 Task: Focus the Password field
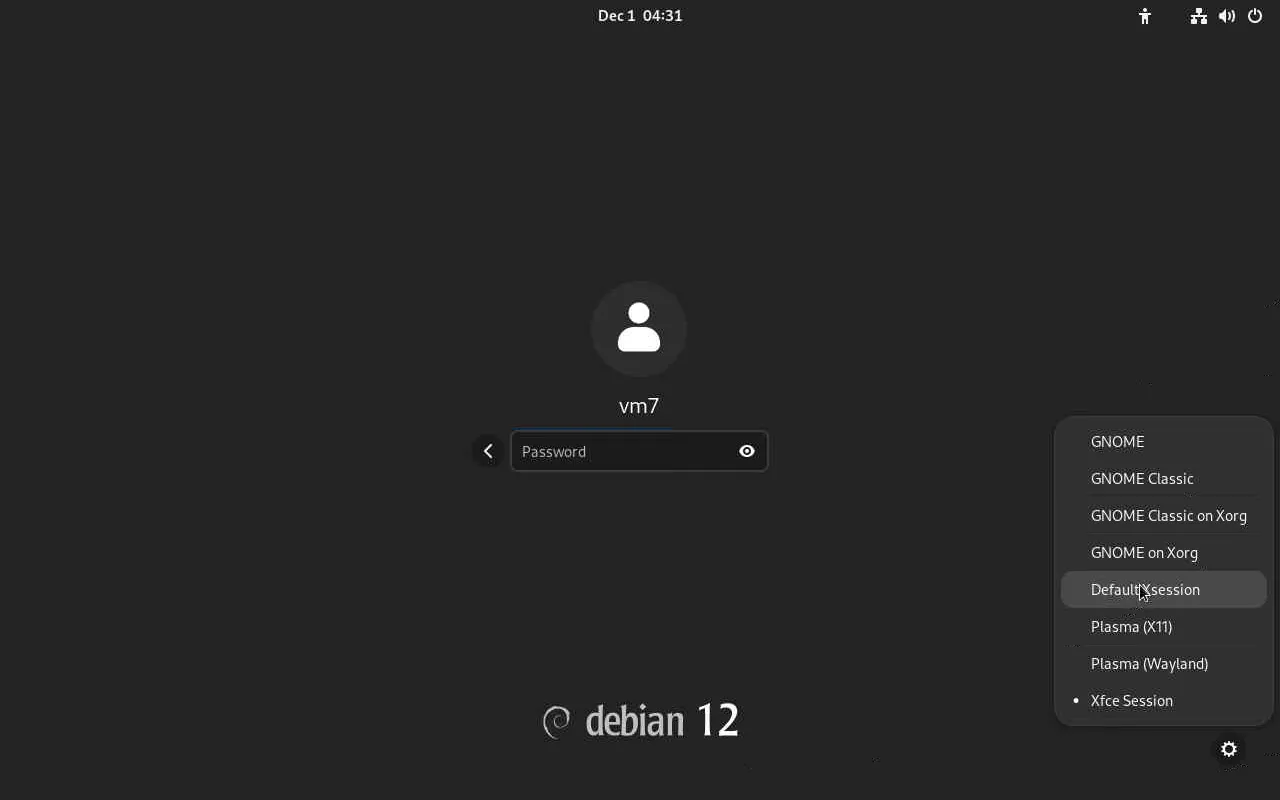(x=620, y=451)
